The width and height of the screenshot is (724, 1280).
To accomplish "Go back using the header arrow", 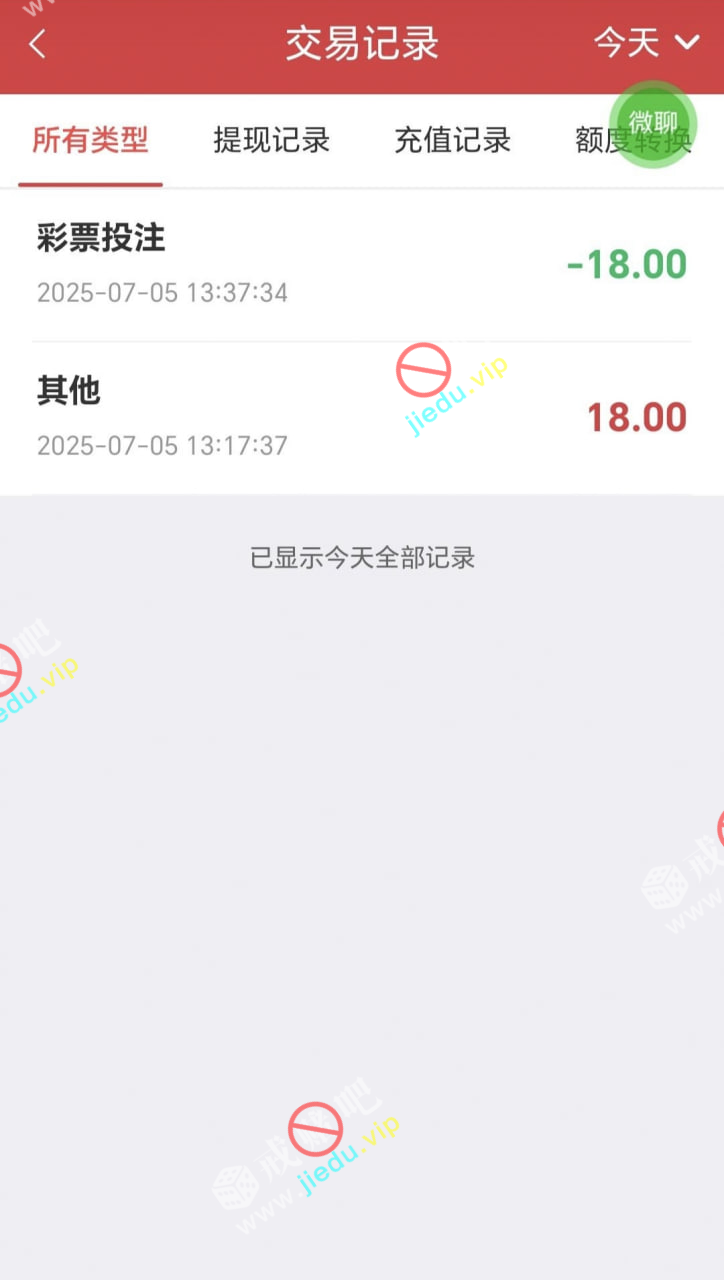I will point(38,44).
